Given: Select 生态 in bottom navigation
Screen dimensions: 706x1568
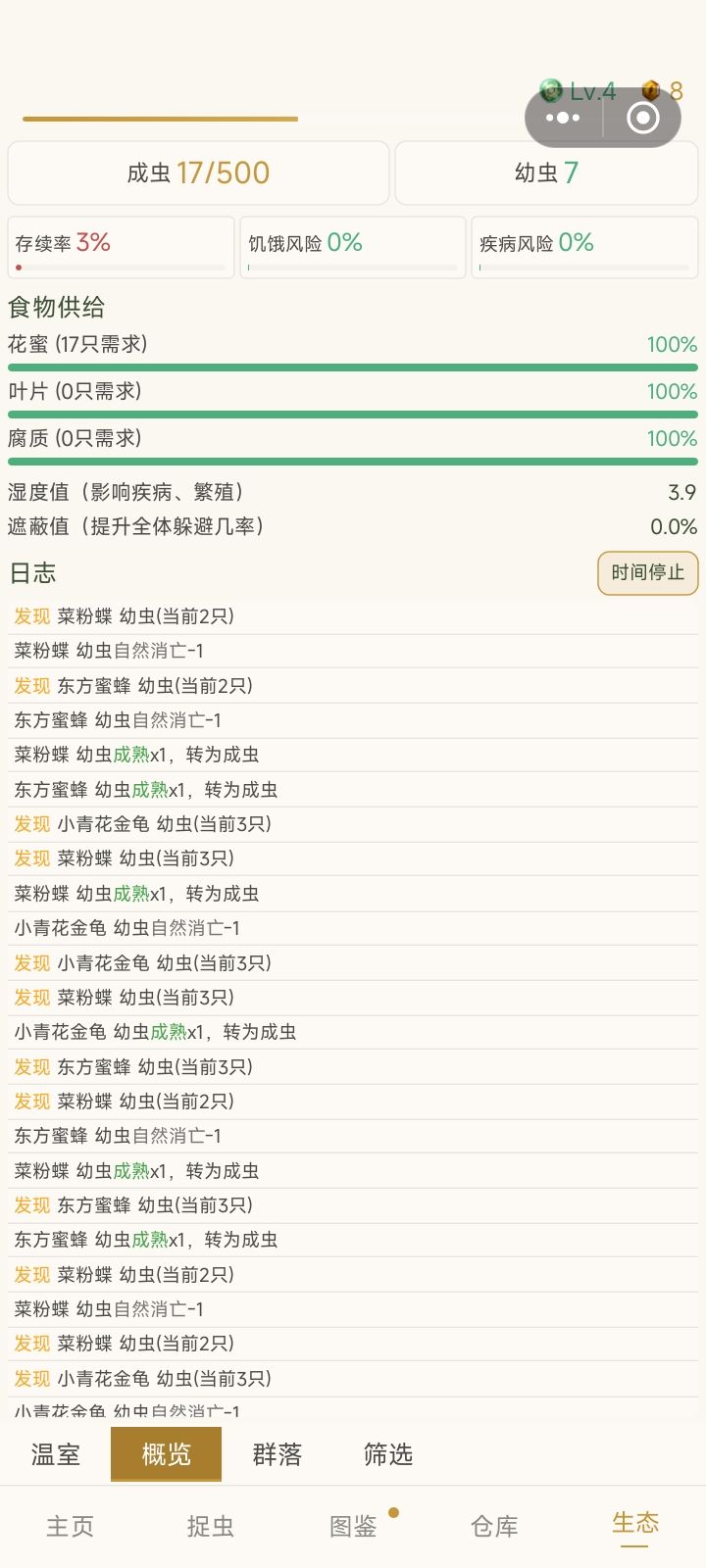Looking at the screenshot, I should coord(635,1525).
